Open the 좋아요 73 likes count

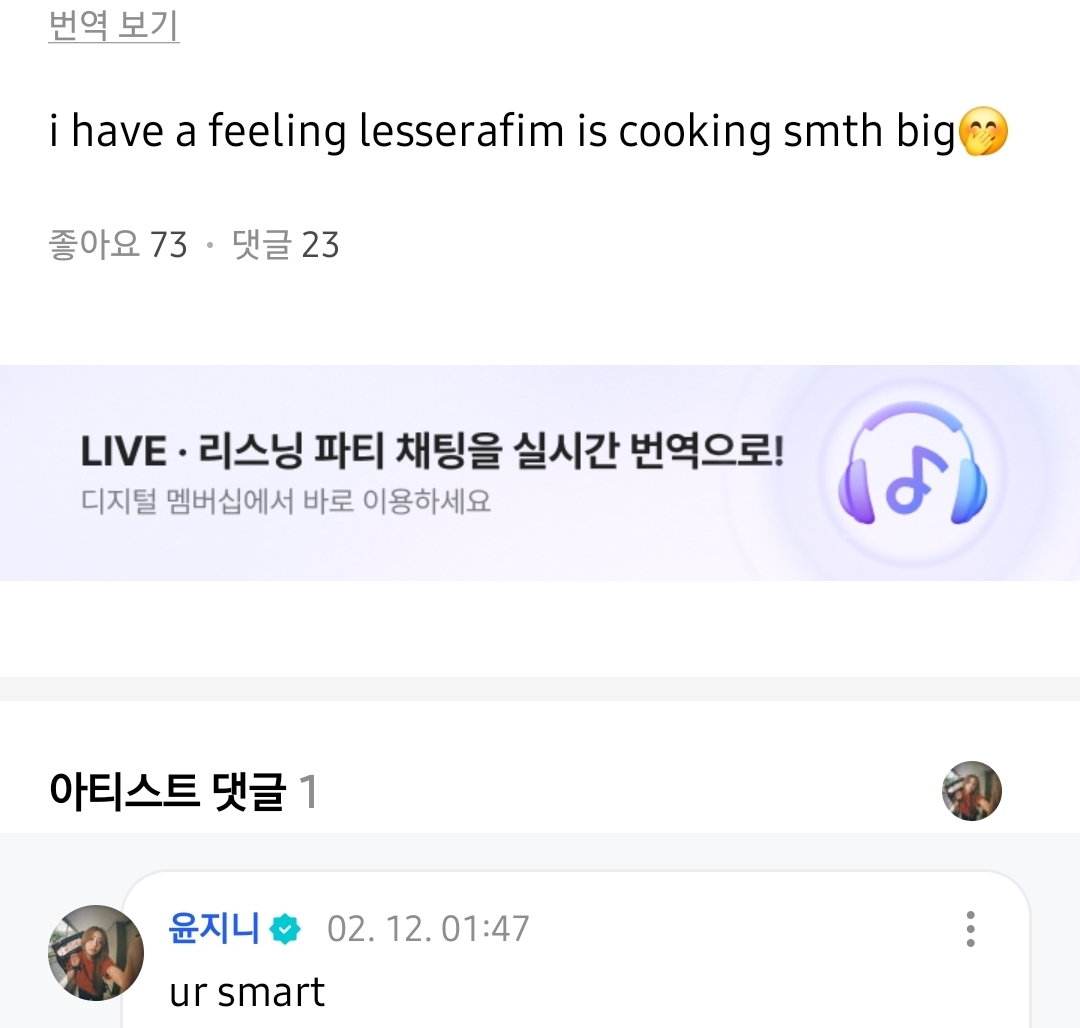[x=118, y=245]
